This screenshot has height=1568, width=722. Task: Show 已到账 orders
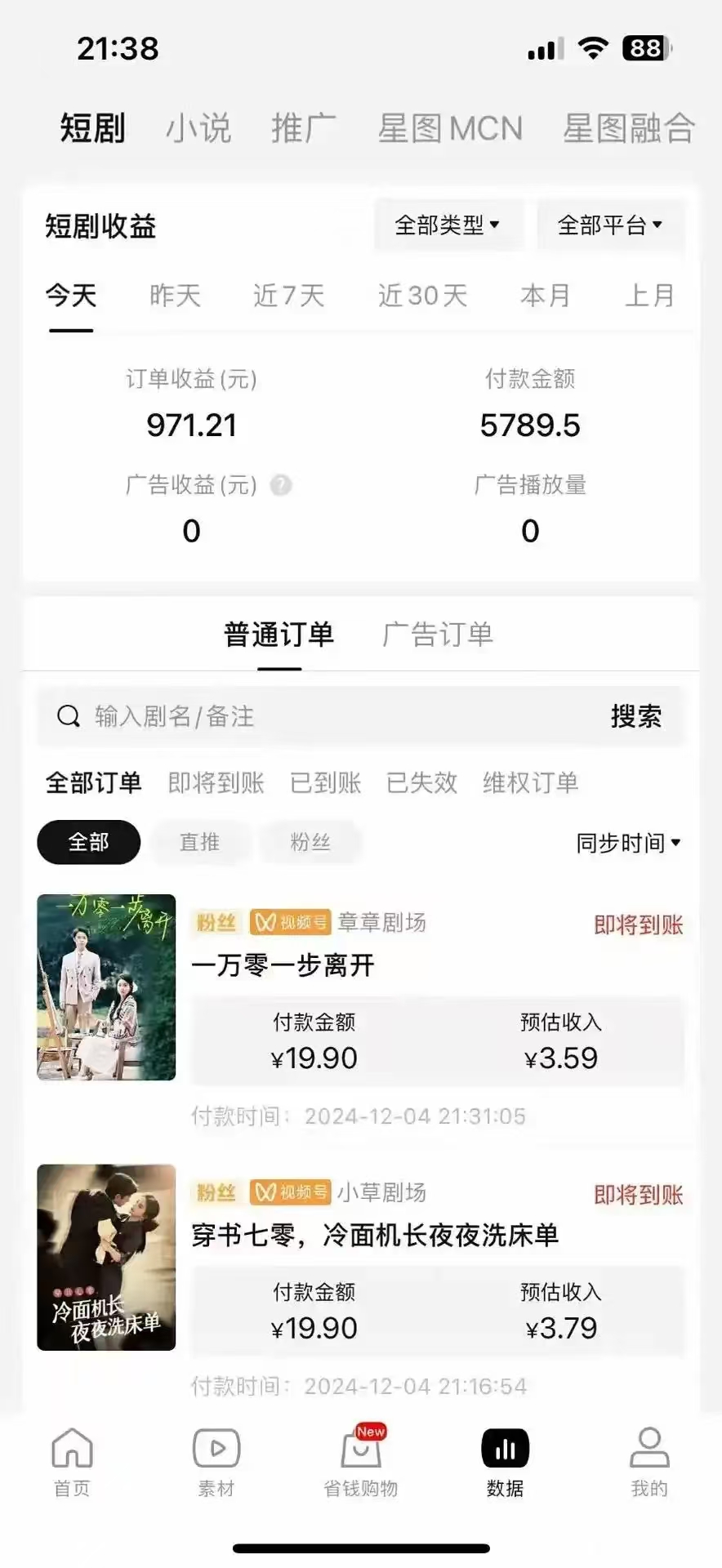326,782
